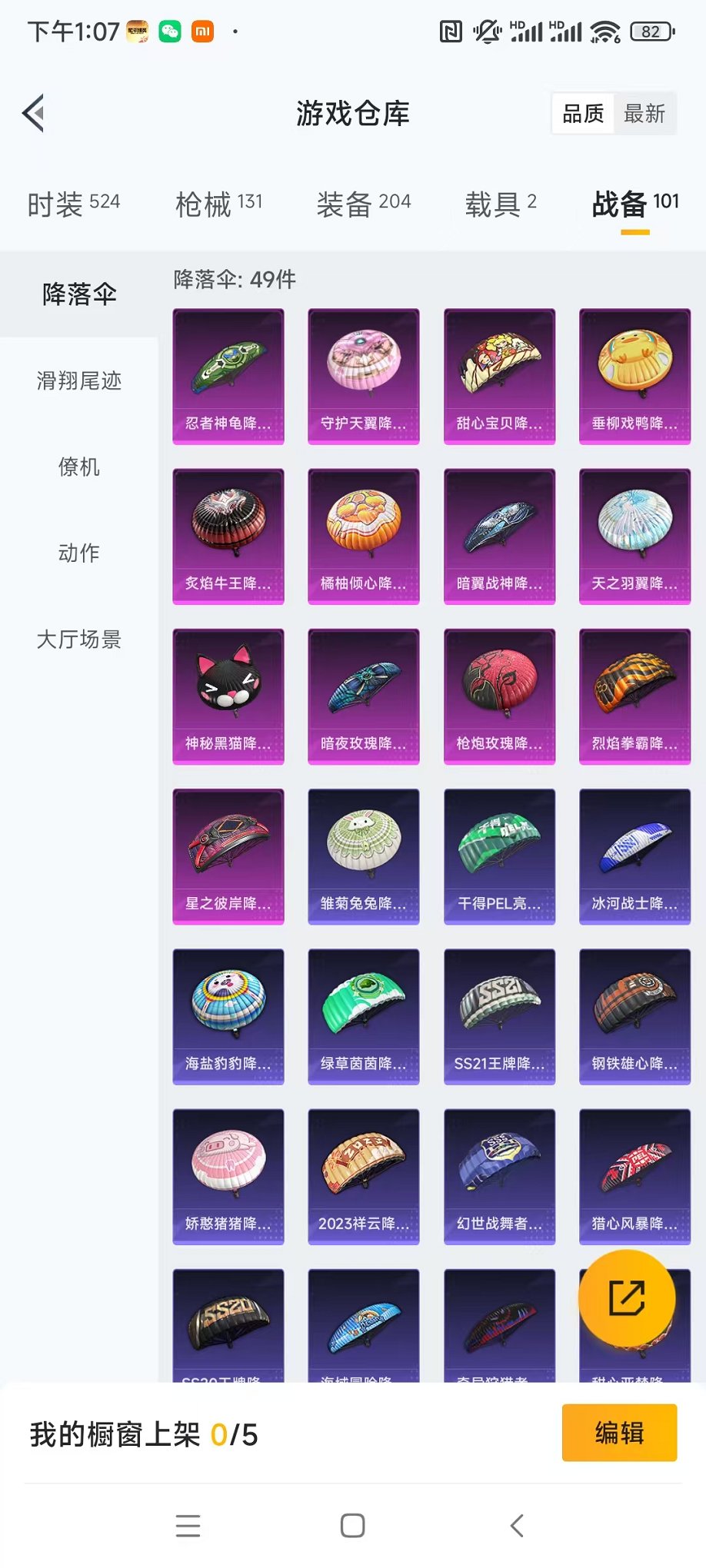Open the 垂柳戏鸭 parachute item

click(634, 377)
